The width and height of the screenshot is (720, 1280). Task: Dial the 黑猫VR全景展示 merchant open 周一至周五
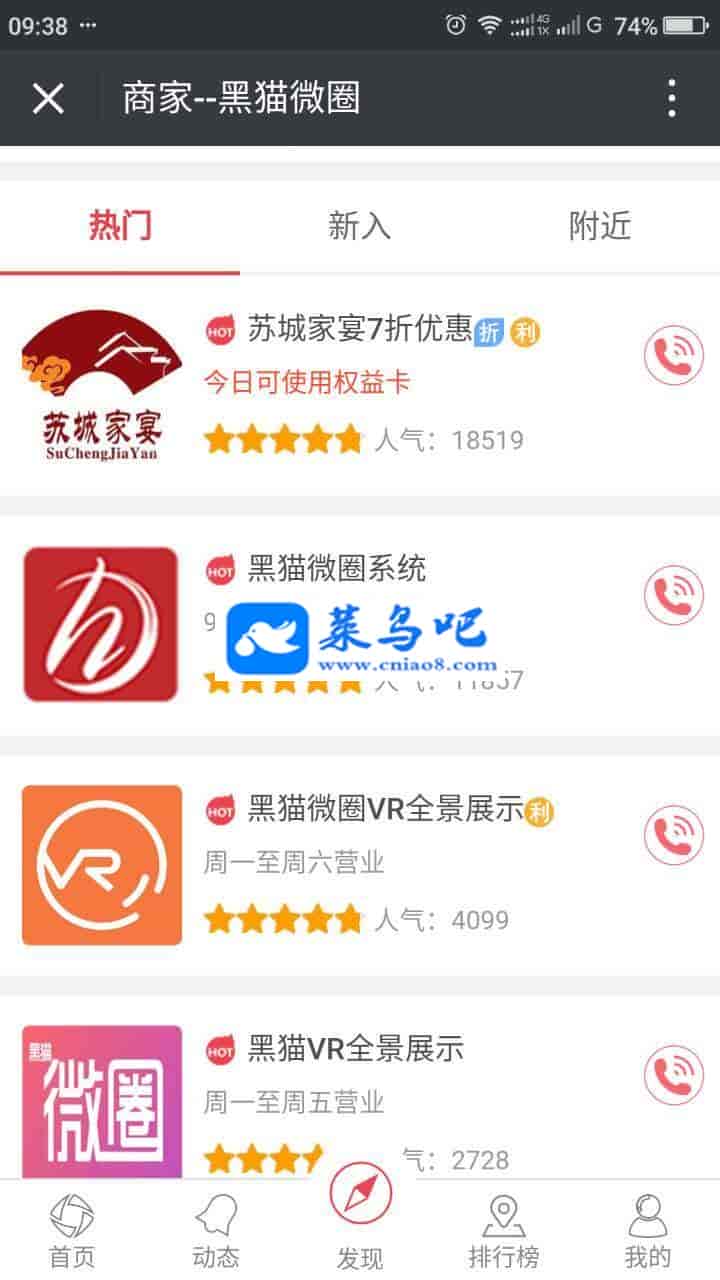tap(673, 1075)
